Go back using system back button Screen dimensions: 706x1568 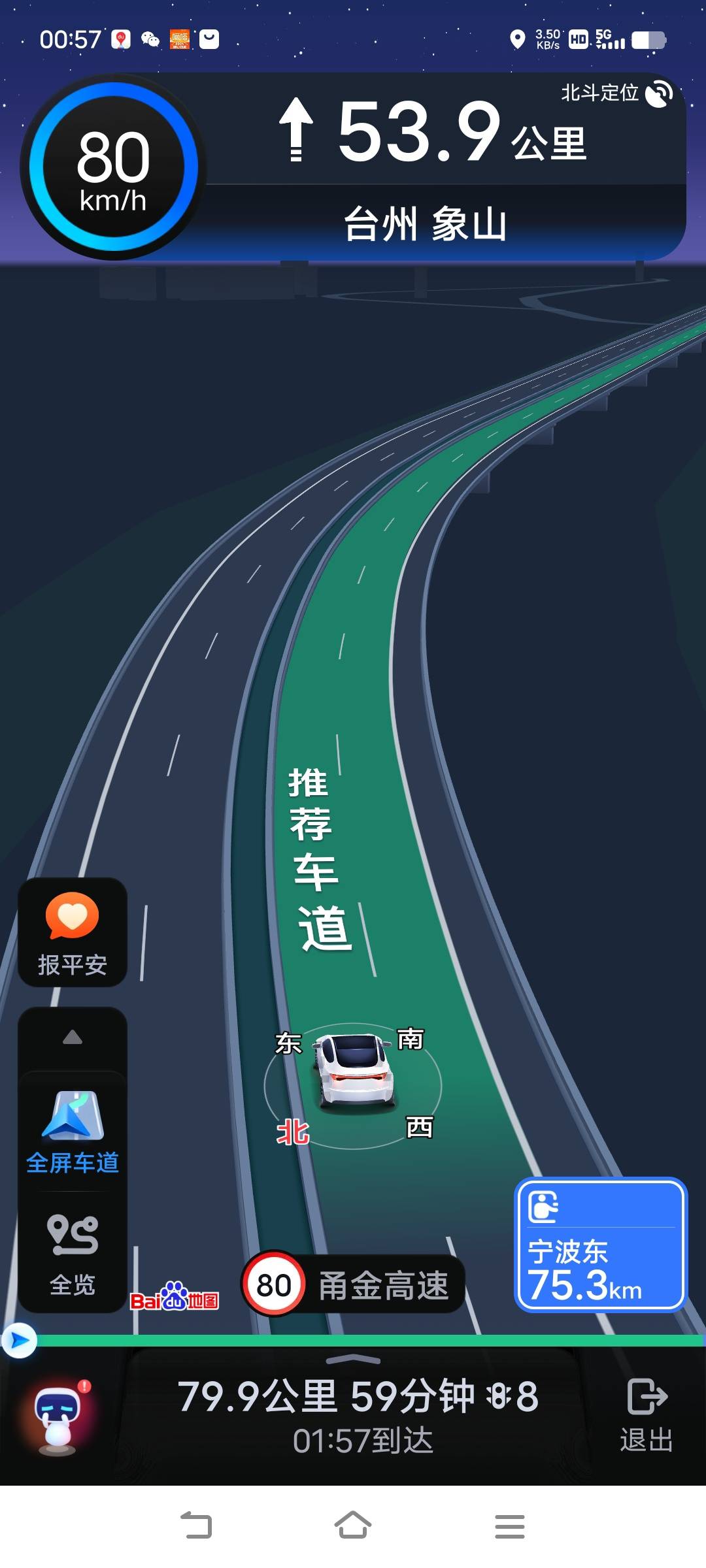pos(196,1526)
